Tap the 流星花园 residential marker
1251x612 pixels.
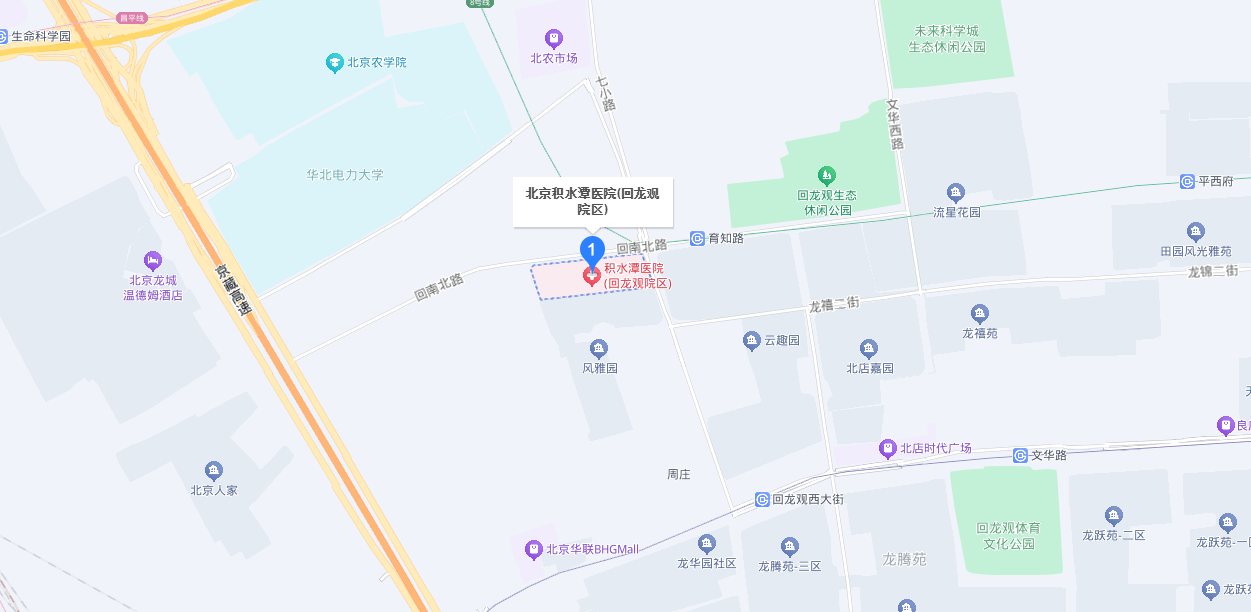coord(956,193)
